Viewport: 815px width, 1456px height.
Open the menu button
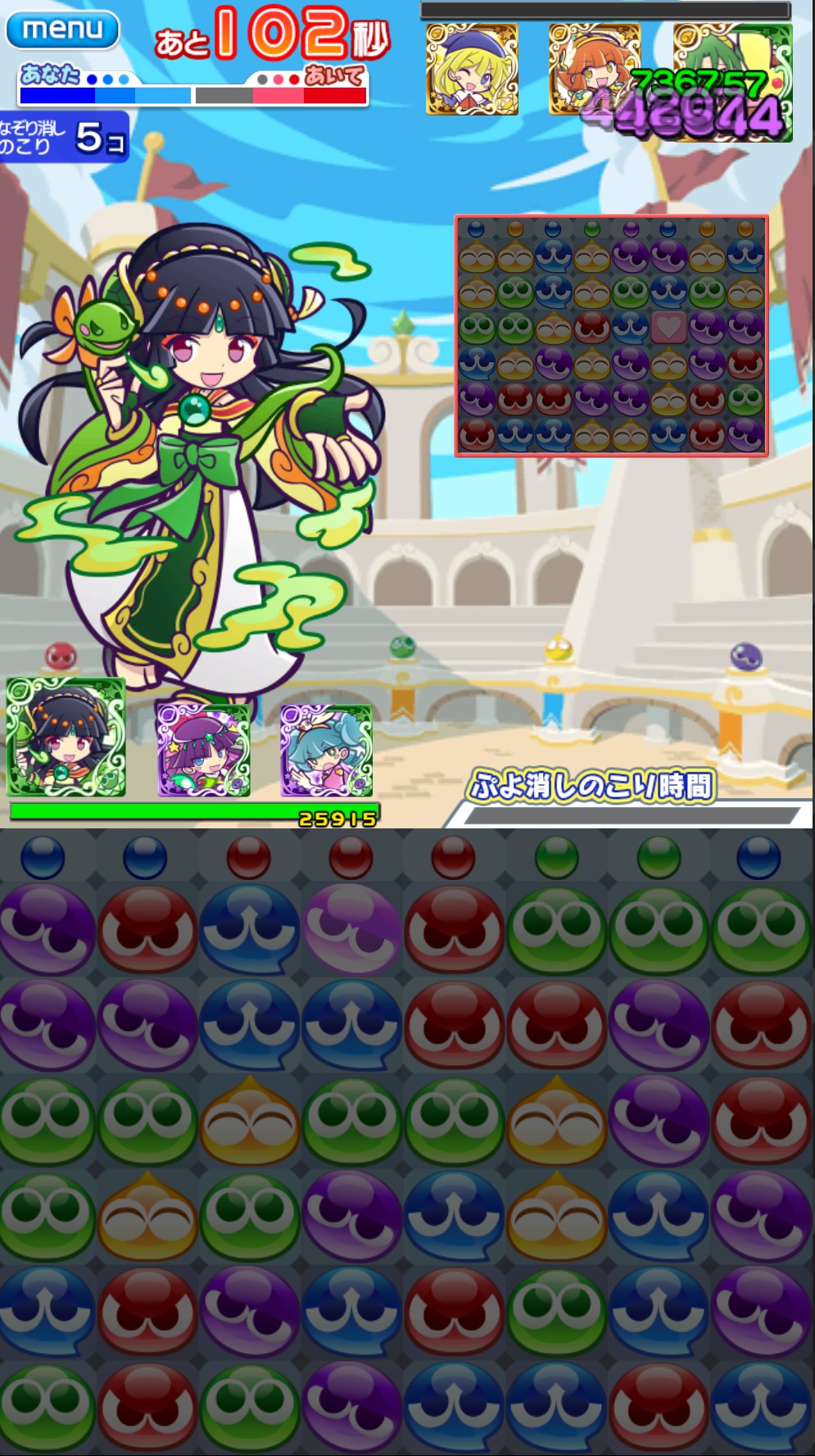click(62, 30)
